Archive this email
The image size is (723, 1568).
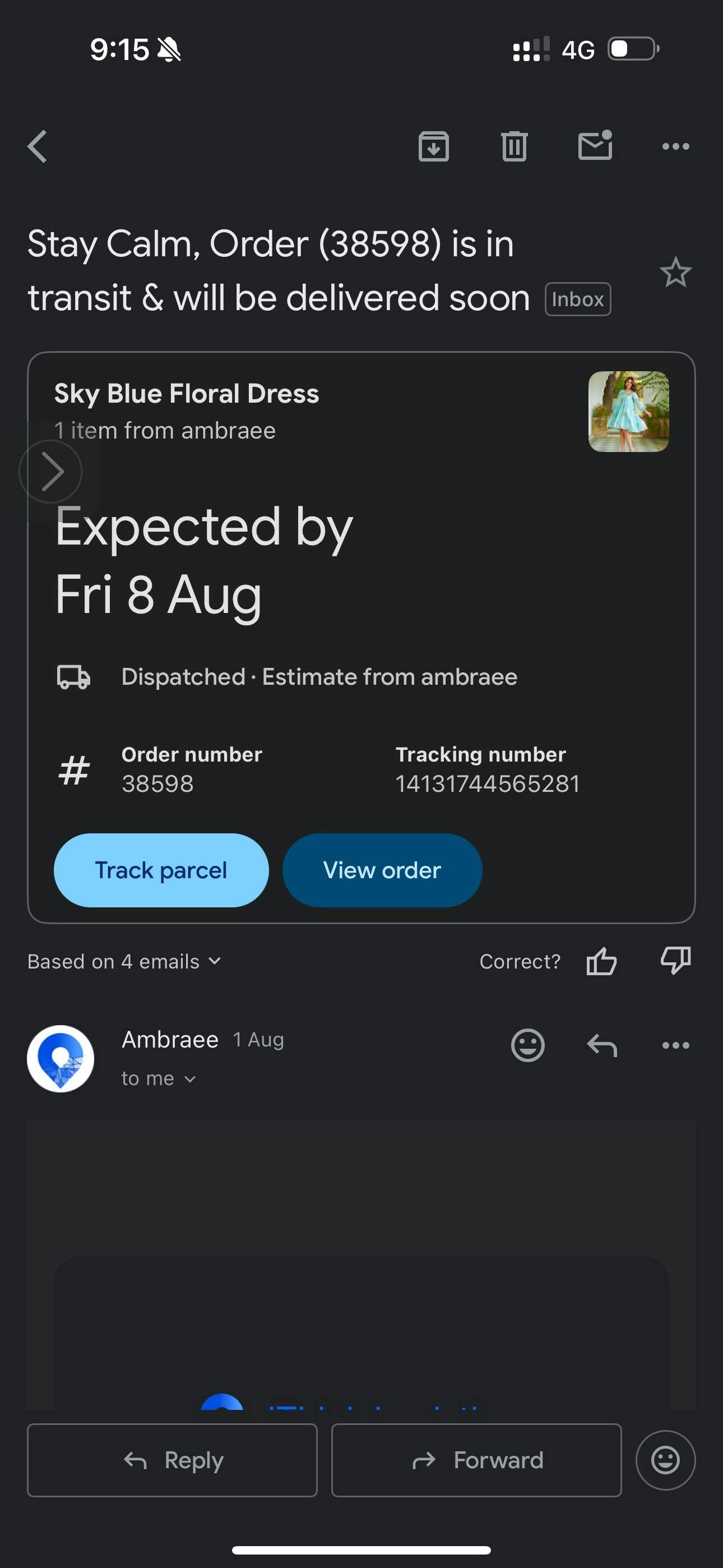coord(433,146)
